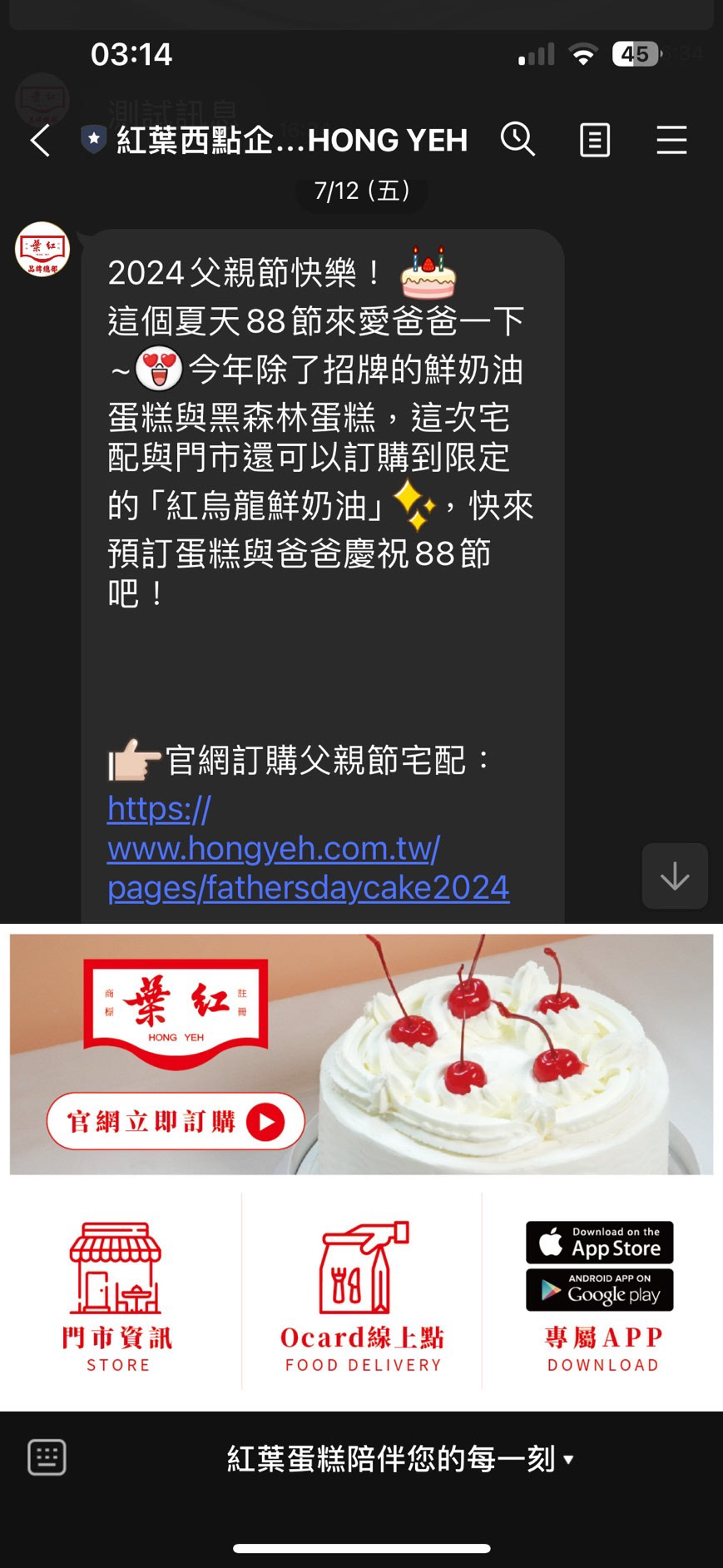
Task: Search messages in this chat
Action: coord(517,140)
